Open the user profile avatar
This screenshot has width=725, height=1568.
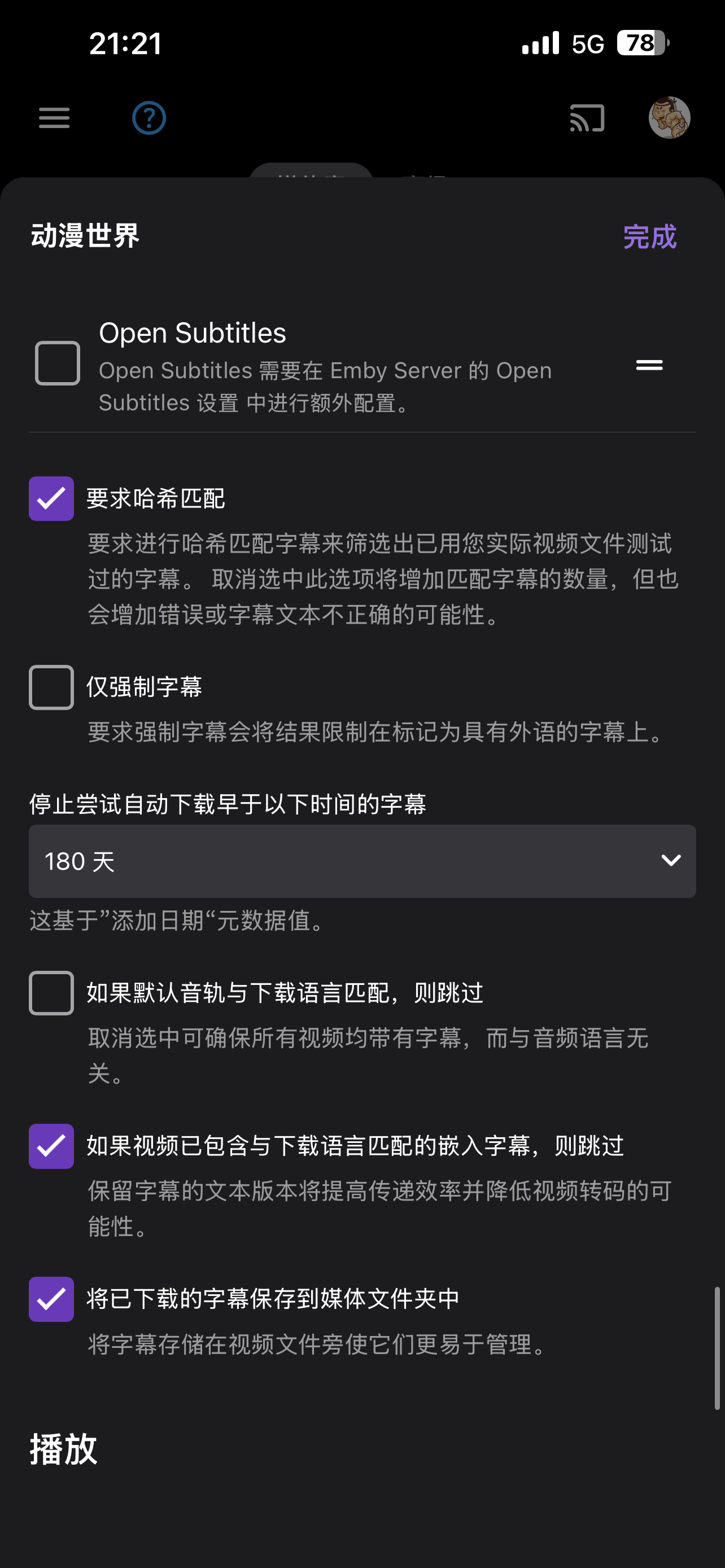(669, 117)
